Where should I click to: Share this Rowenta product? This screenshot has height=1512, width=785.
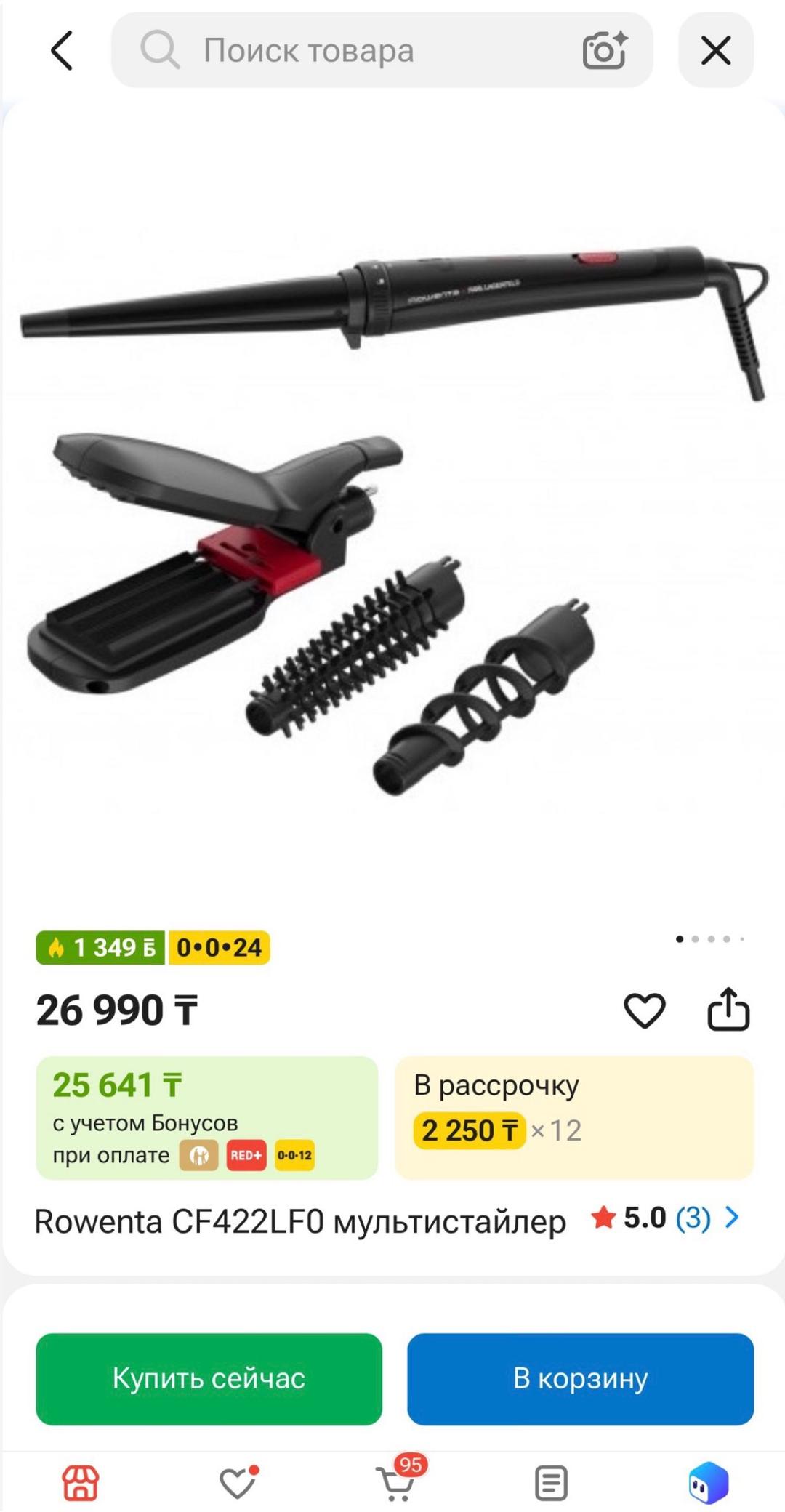[x=728, y=1009]
